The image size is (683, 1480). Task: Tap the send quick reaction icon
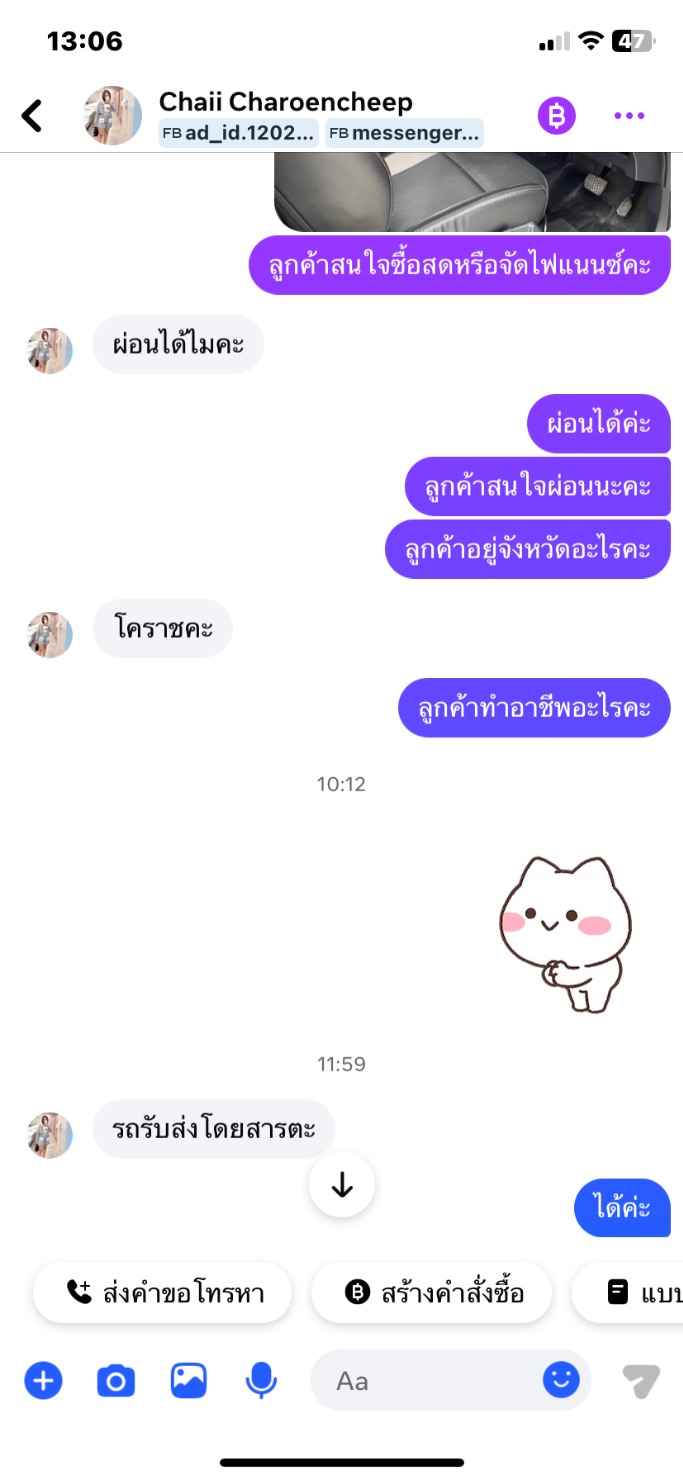(641, 1381)
